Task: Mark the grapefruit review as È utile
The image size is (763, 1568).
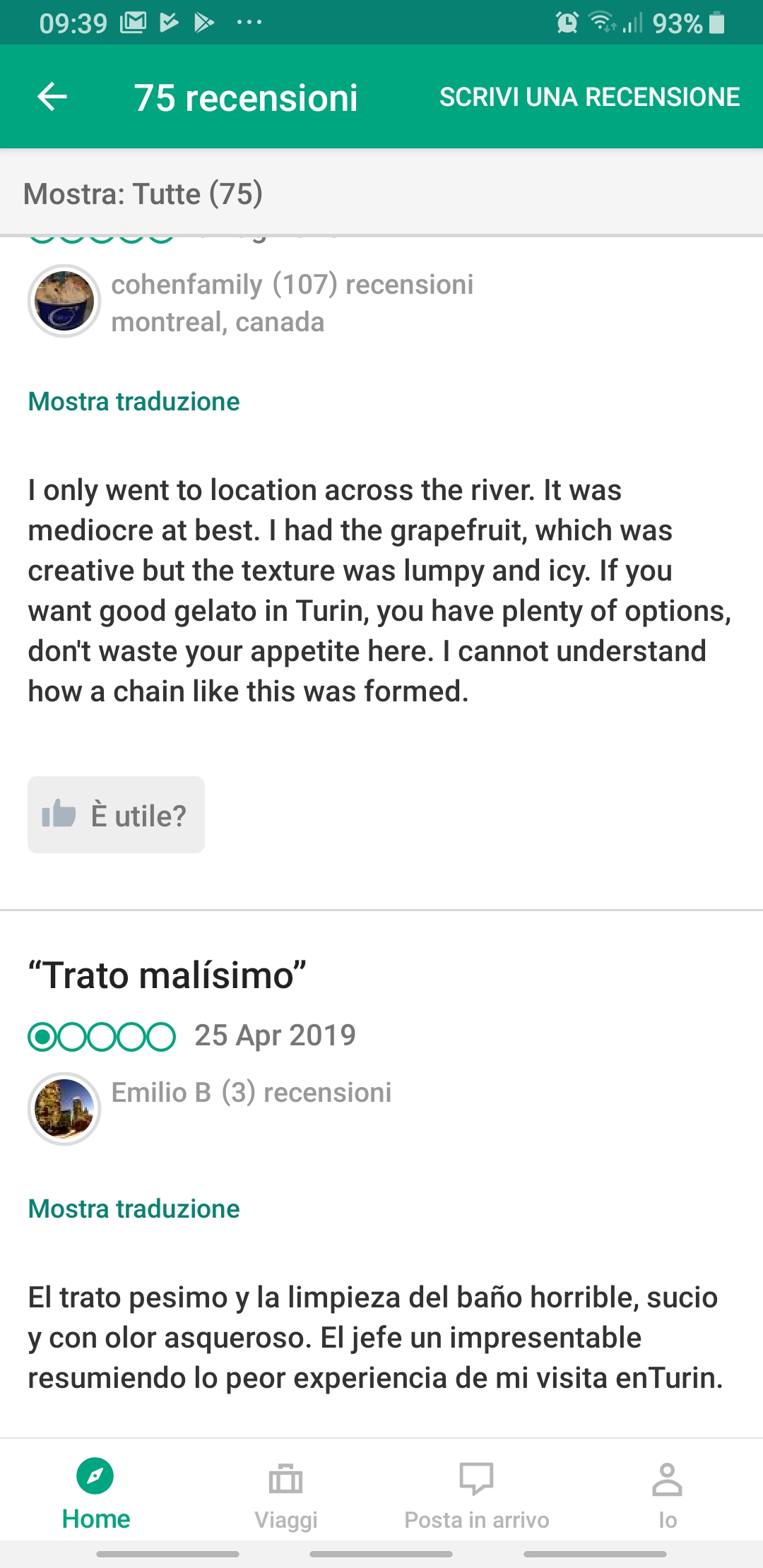Action: pos(117,815)
